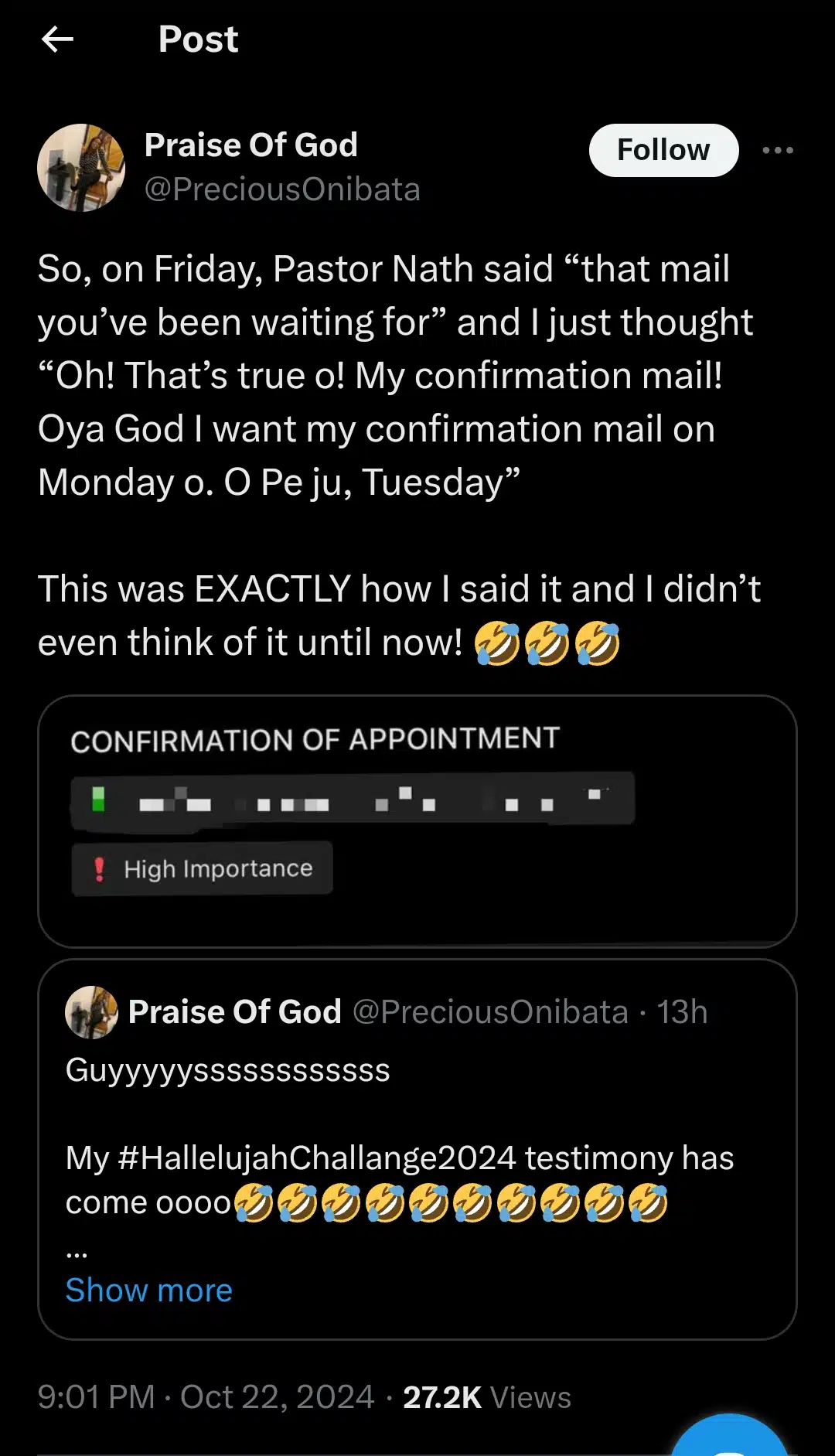Open Praise Of God's profile picture
This screenshot has width=835, height=1456.
point(81,168)
